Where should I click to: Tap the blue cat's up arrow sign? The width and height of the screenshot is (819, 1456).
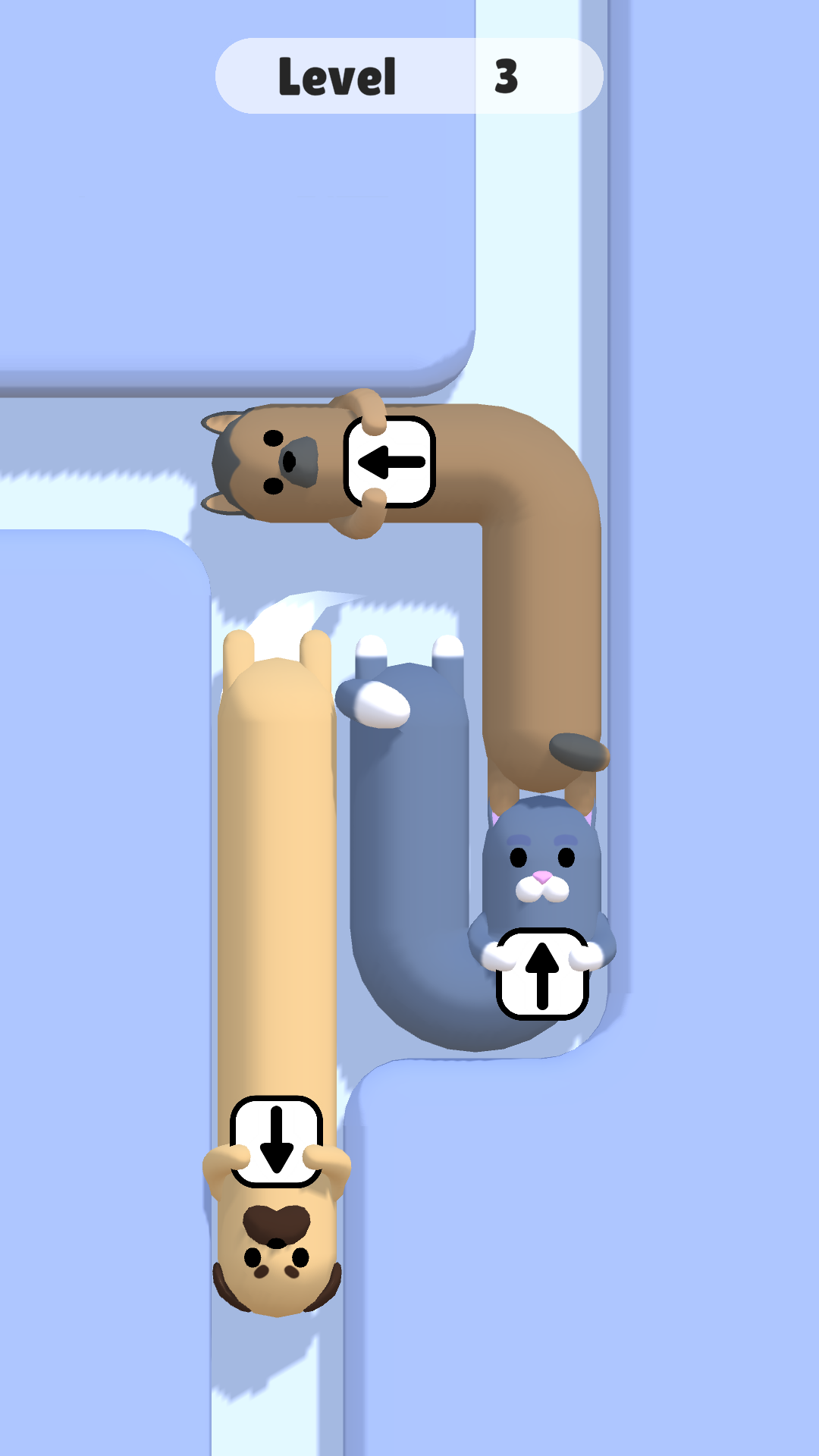542,975
